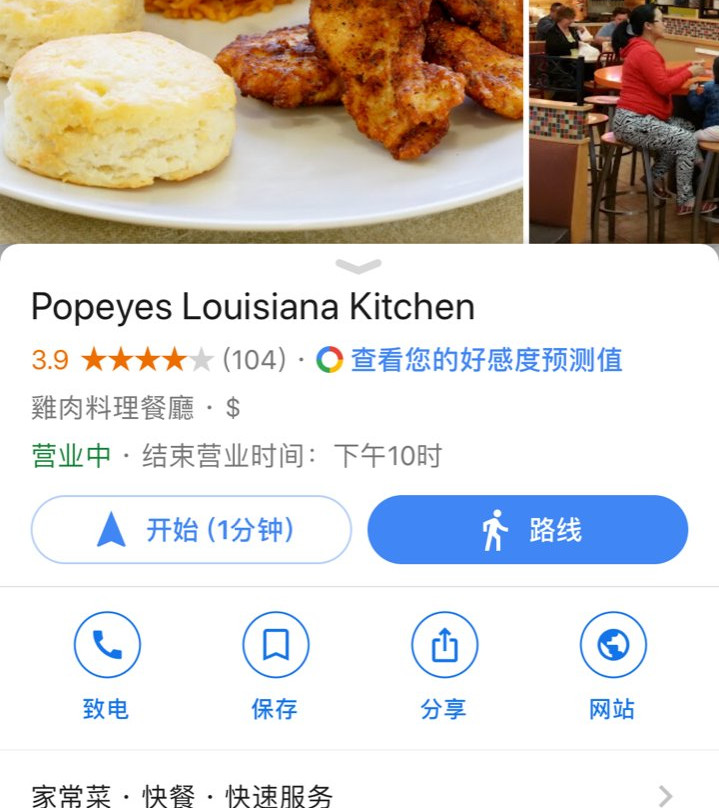719x808 pixels.
Task: Open the 家常菜 · 快餐 · 快速服务 details row
Action: [359, 796]
